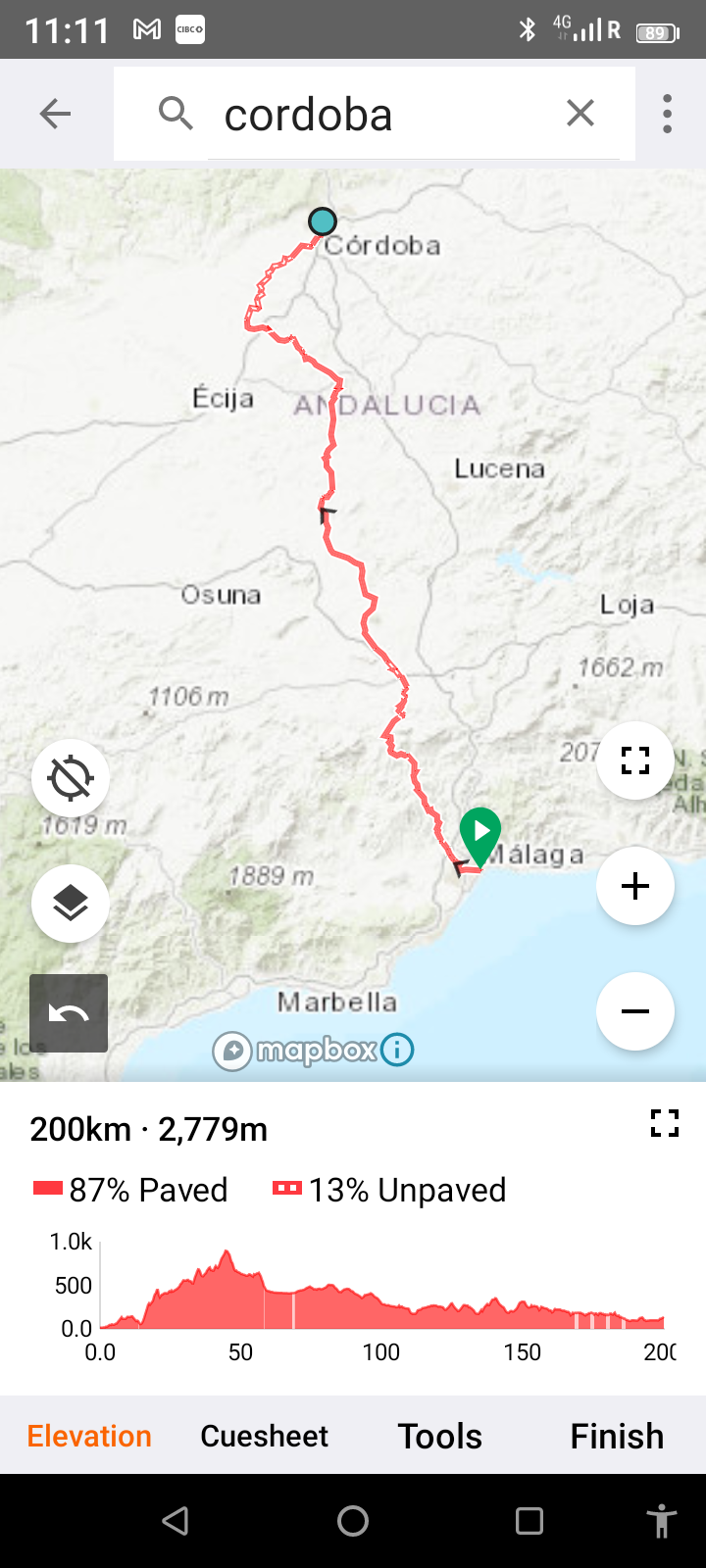Edit the cordoba search field
Viewport: 706px width, 1568px height.
[x=373, y=116]
